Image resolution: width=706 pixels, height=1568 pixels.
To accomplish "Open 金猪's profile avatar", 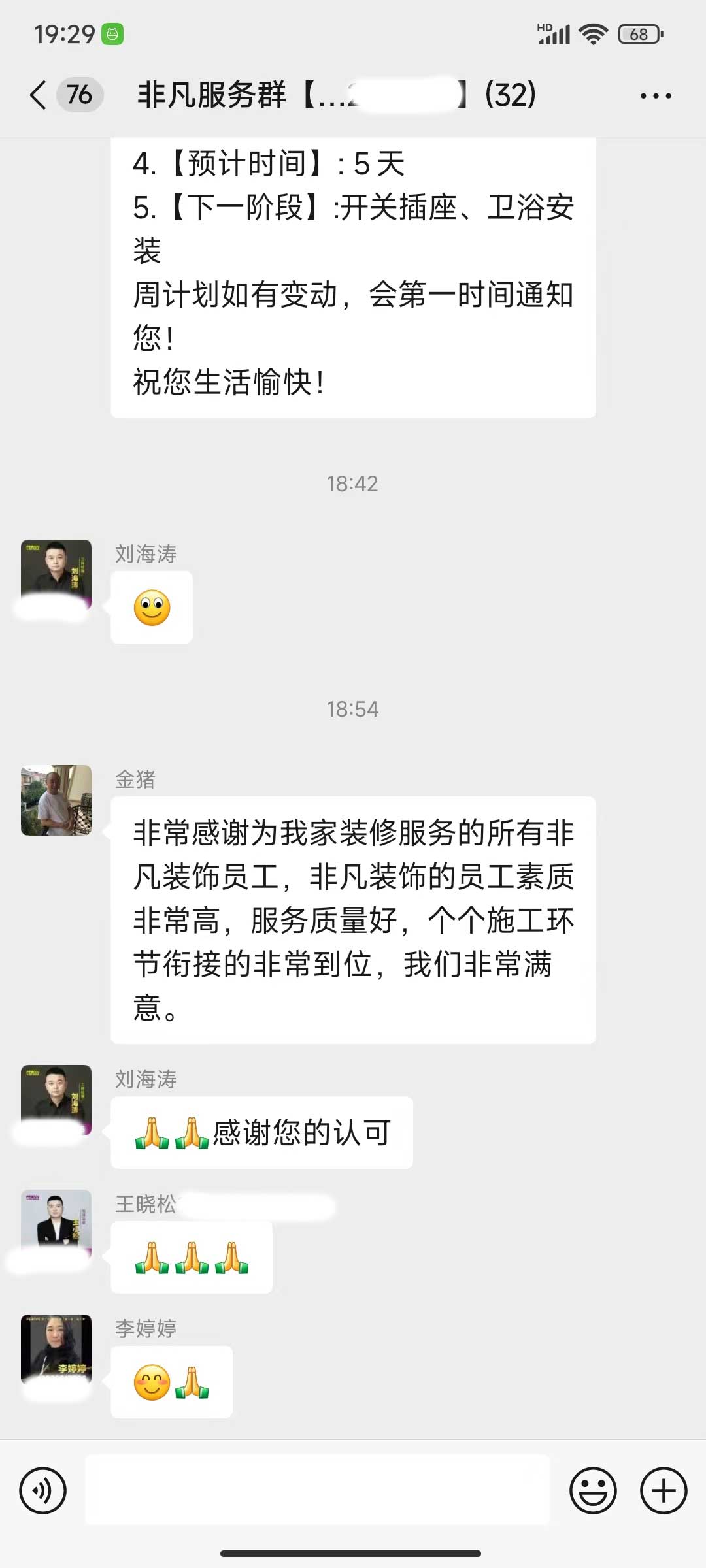I will 56,800.
